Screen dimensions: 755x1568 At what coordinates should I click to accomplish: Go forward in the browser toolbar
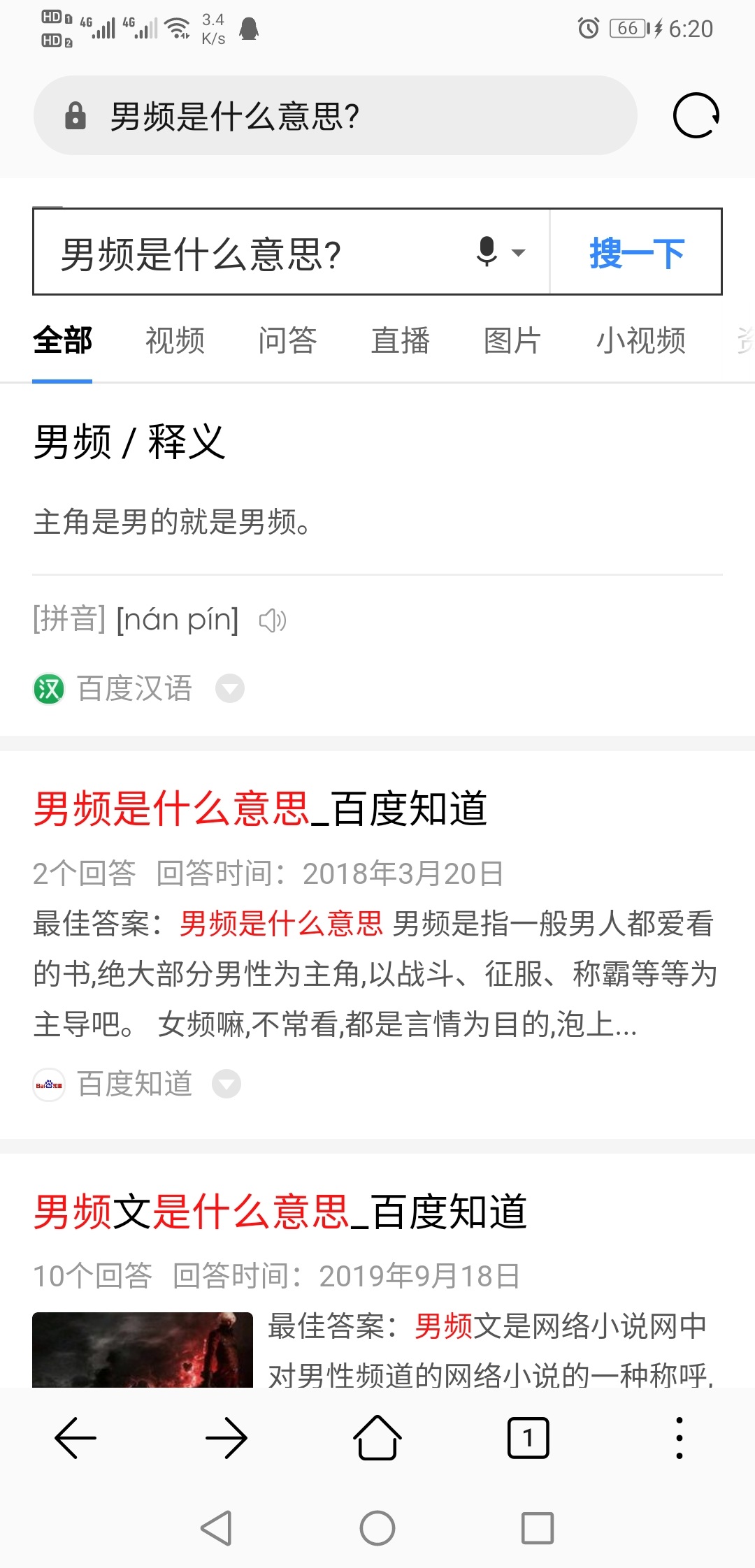point(226,1438)
